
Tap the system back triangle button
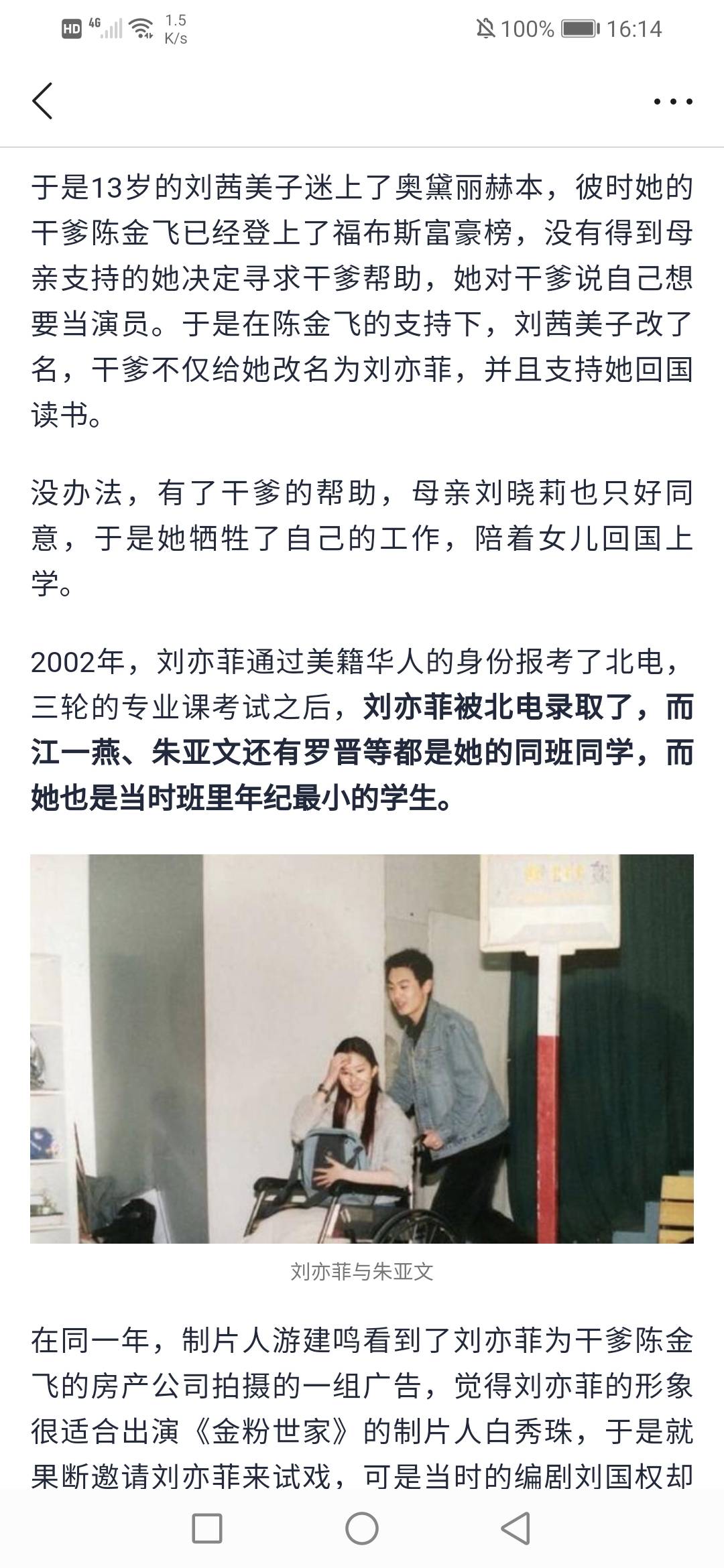(x=516, y=1529)
